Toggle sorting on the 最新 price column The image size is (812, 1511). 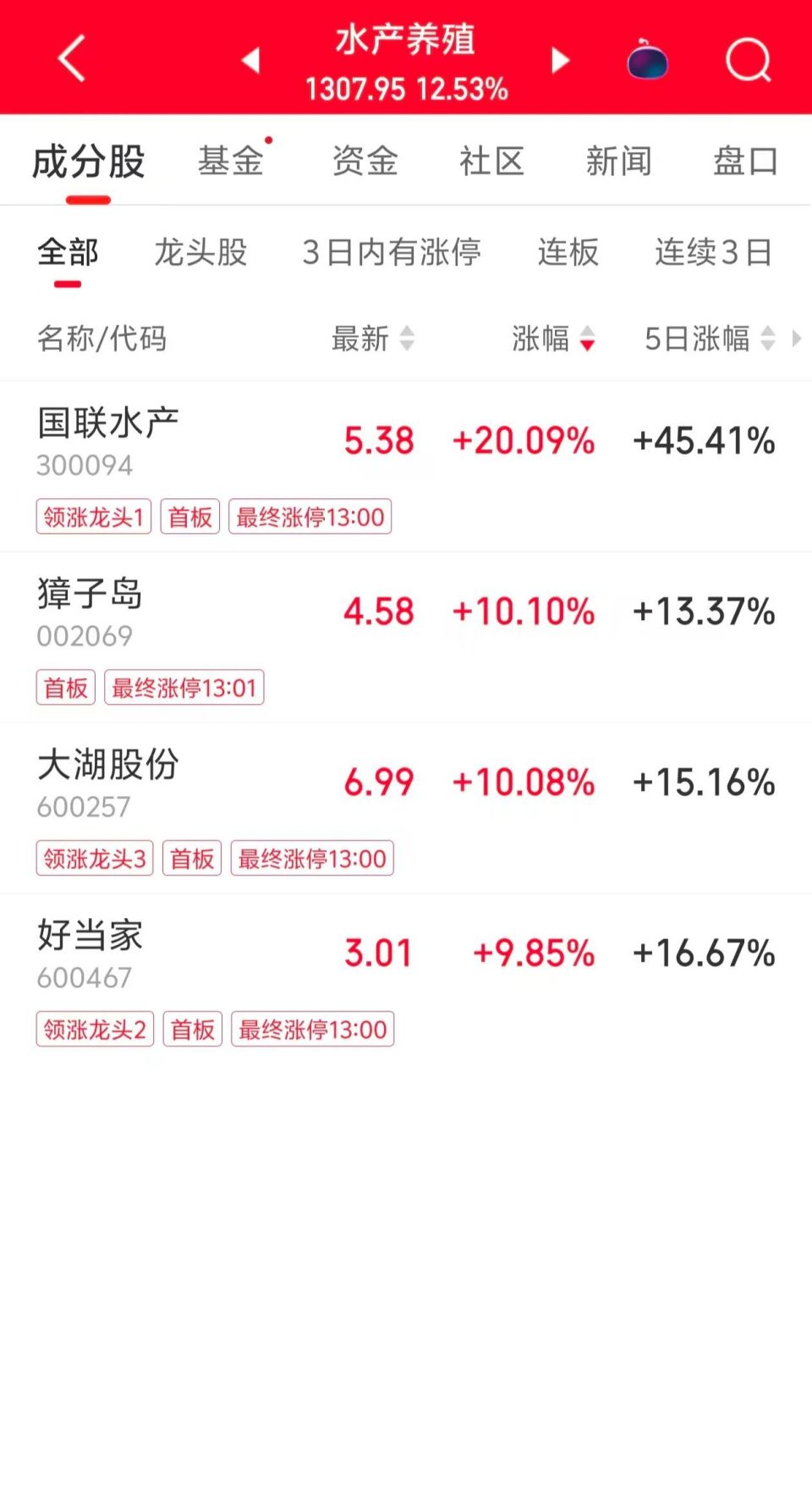374,338
